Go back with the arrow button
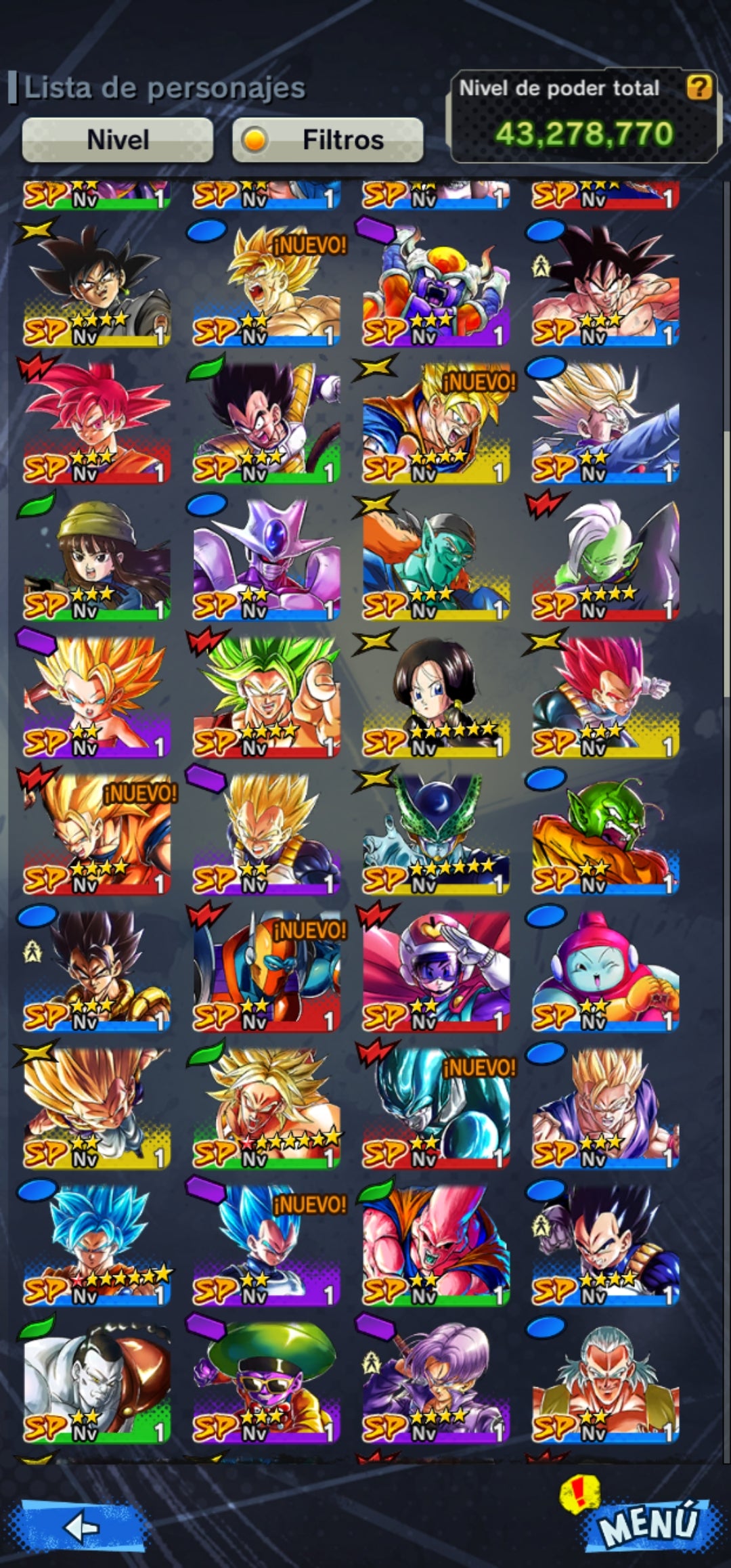Viewport: 731px width, 1568px height. point(83,1527)
